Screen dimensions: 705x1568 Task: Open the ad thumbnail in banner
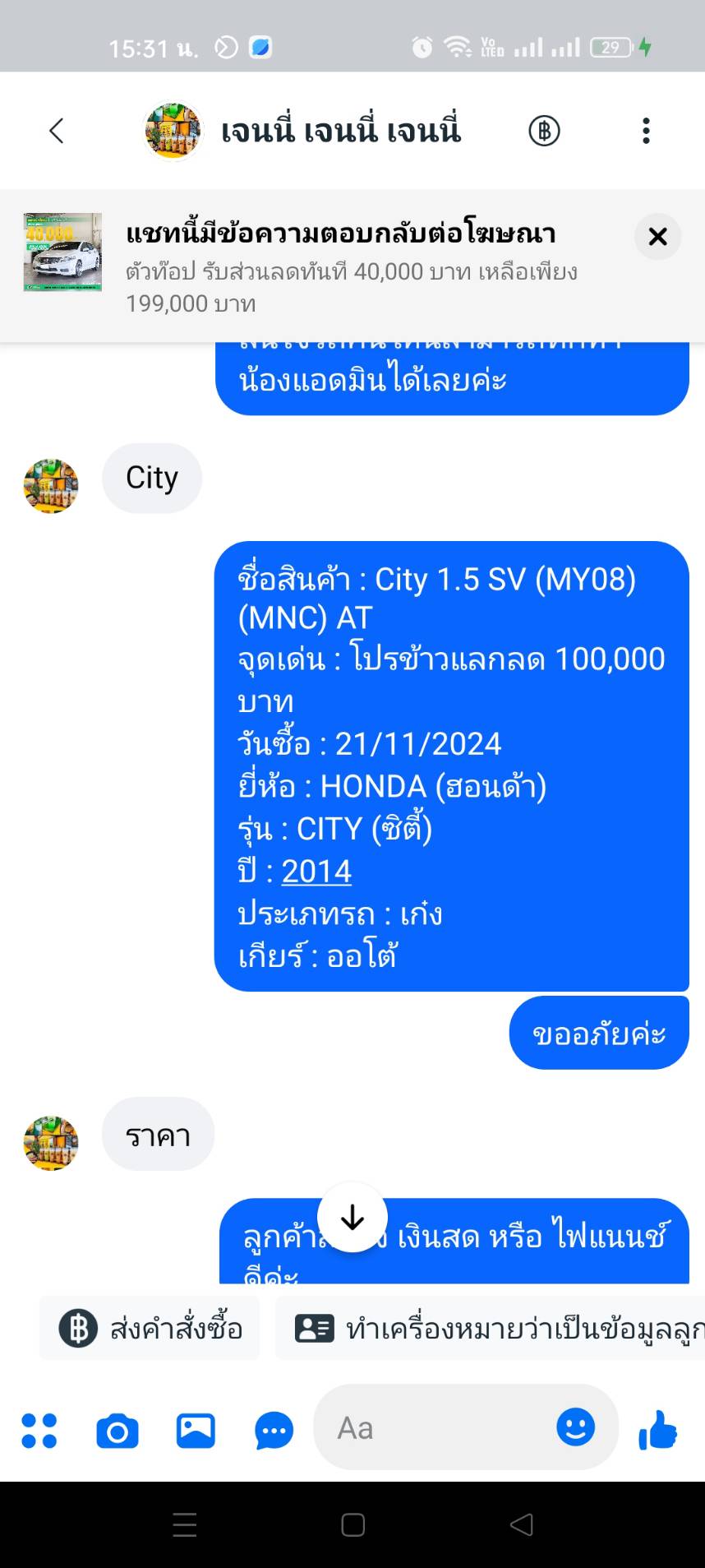[62, 252]
